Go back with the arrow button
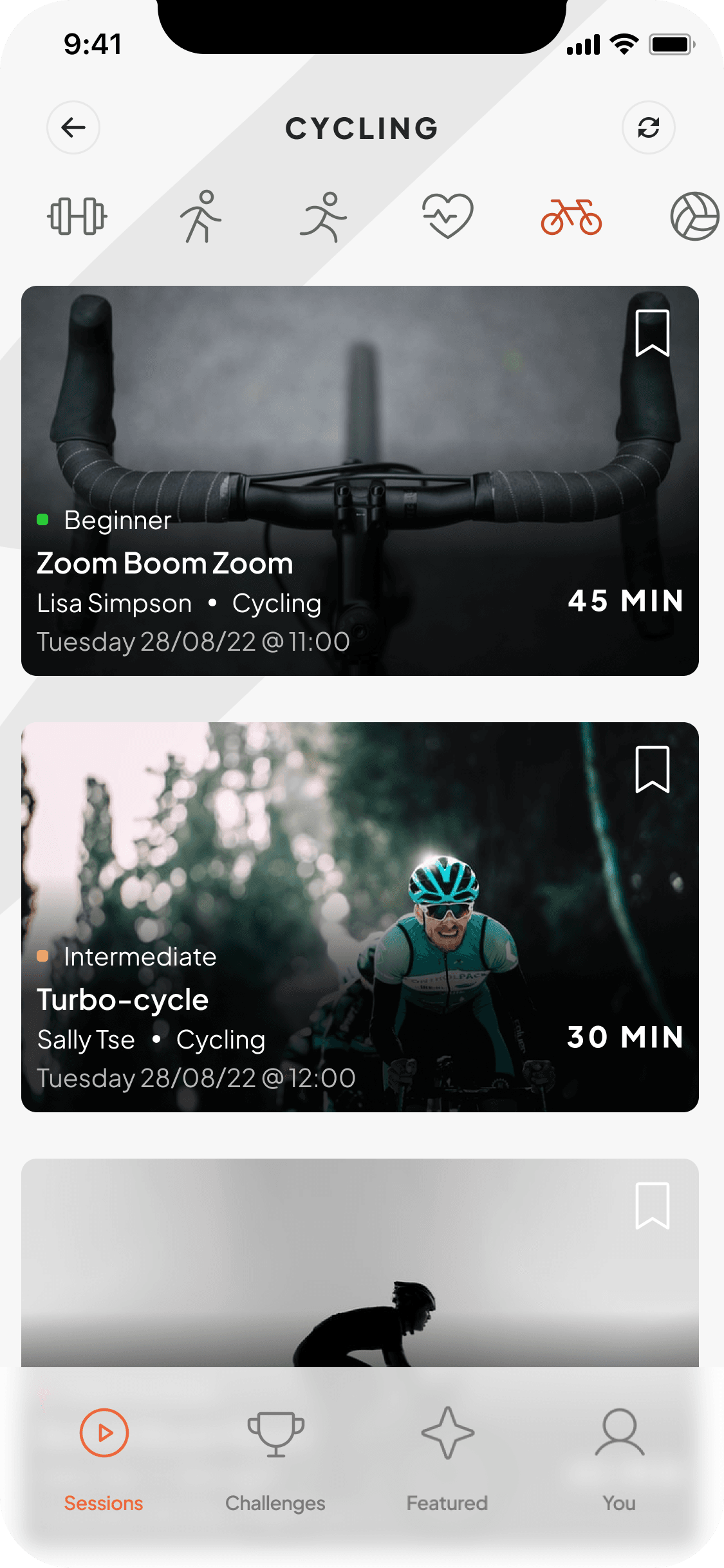Screen dimensions: 724x1568 tap(73, 127)
